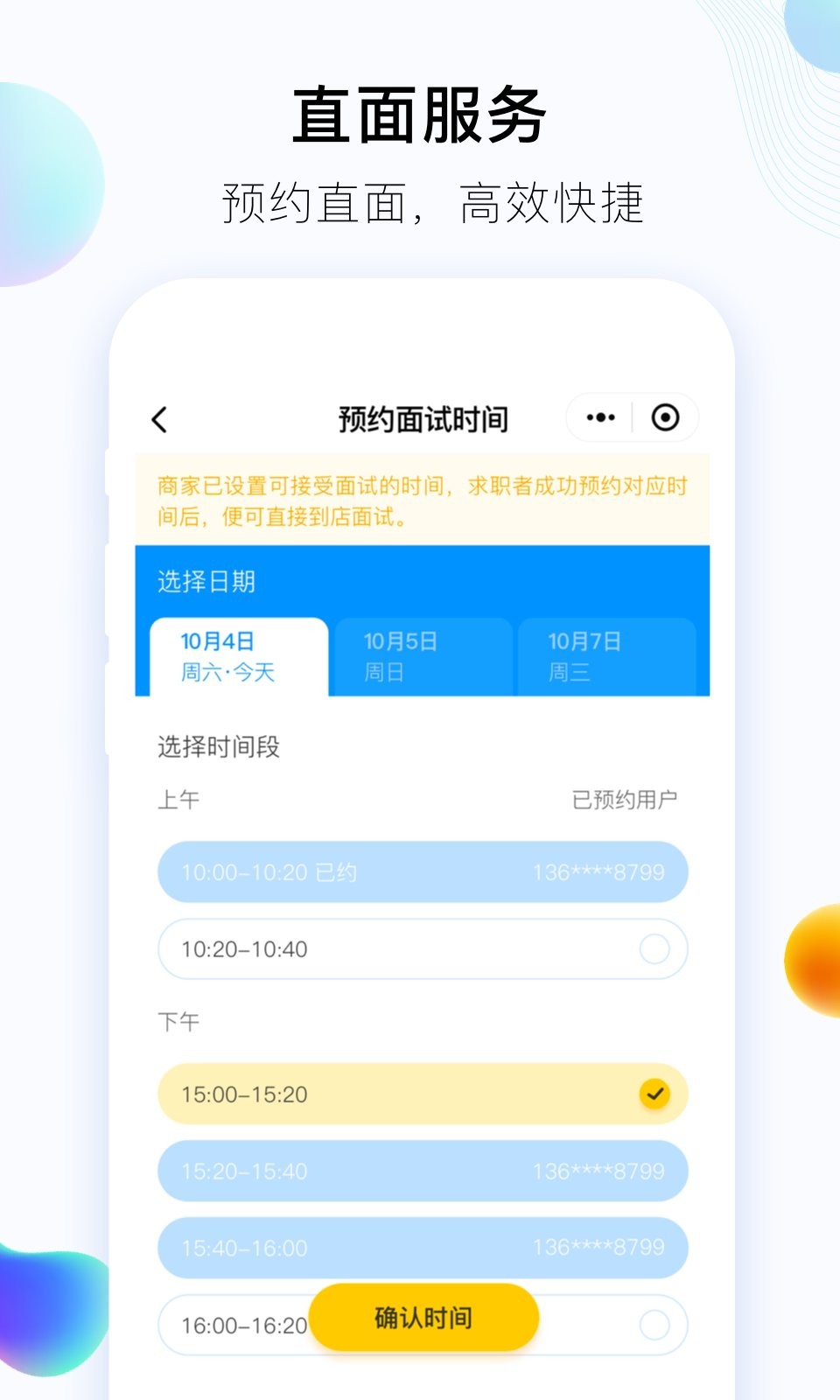Image resolution: width=840 pixels, height=1400 pixels.
Task: Tap the circular target icon in the capsule
Action: [665, 417]
